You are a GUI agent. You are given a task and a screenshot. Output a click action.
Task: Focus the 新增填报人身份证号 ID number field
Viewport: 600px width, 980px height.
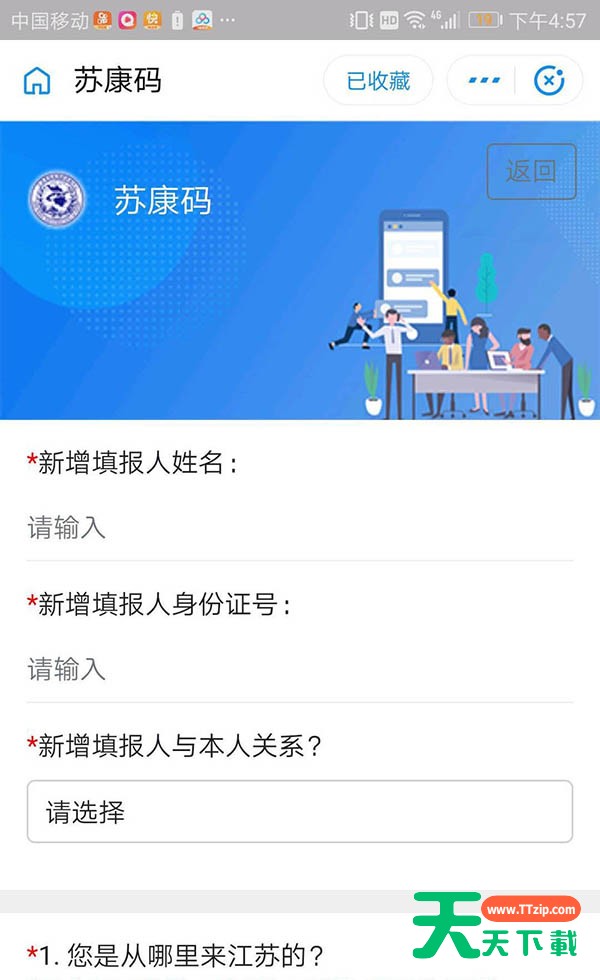tap(300, 669)
